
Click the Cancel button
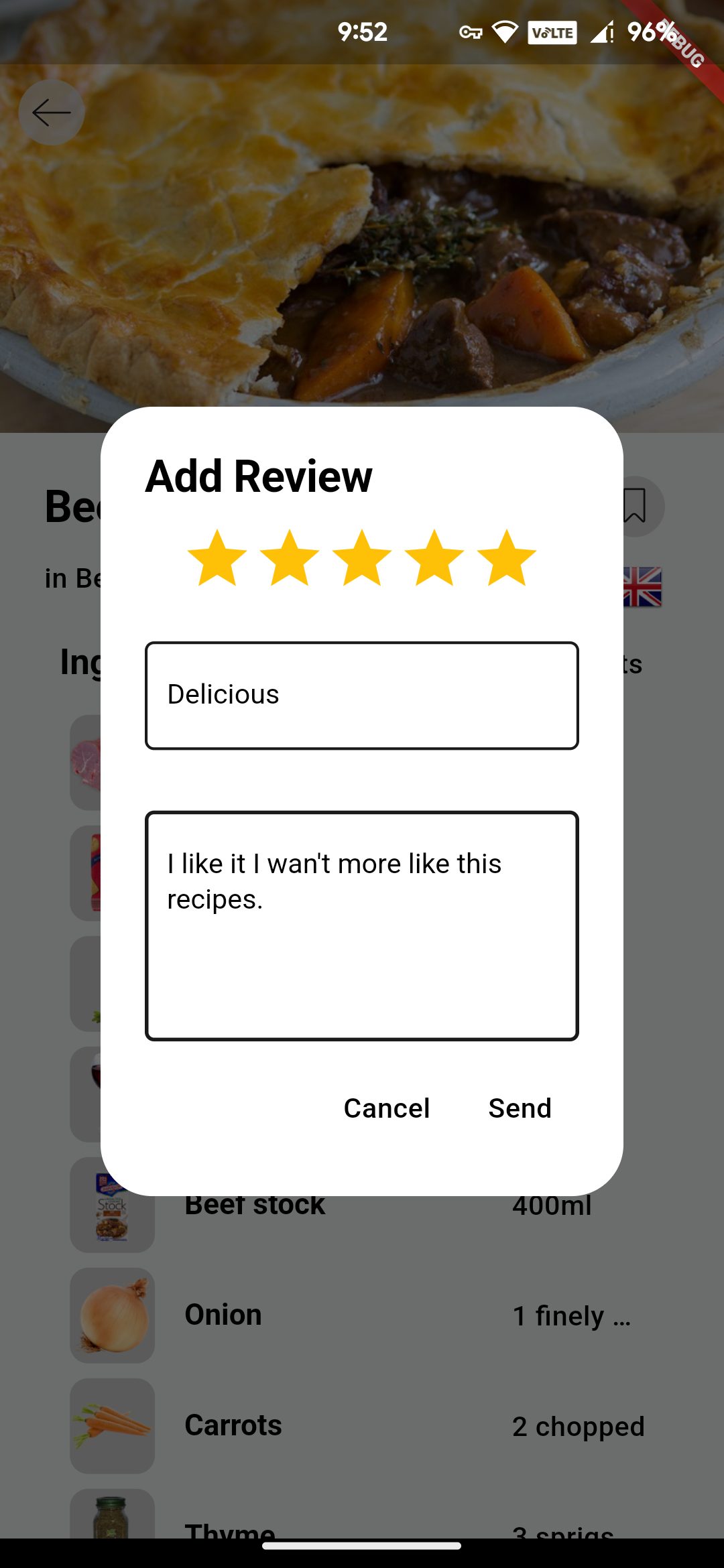(387, 1108)
